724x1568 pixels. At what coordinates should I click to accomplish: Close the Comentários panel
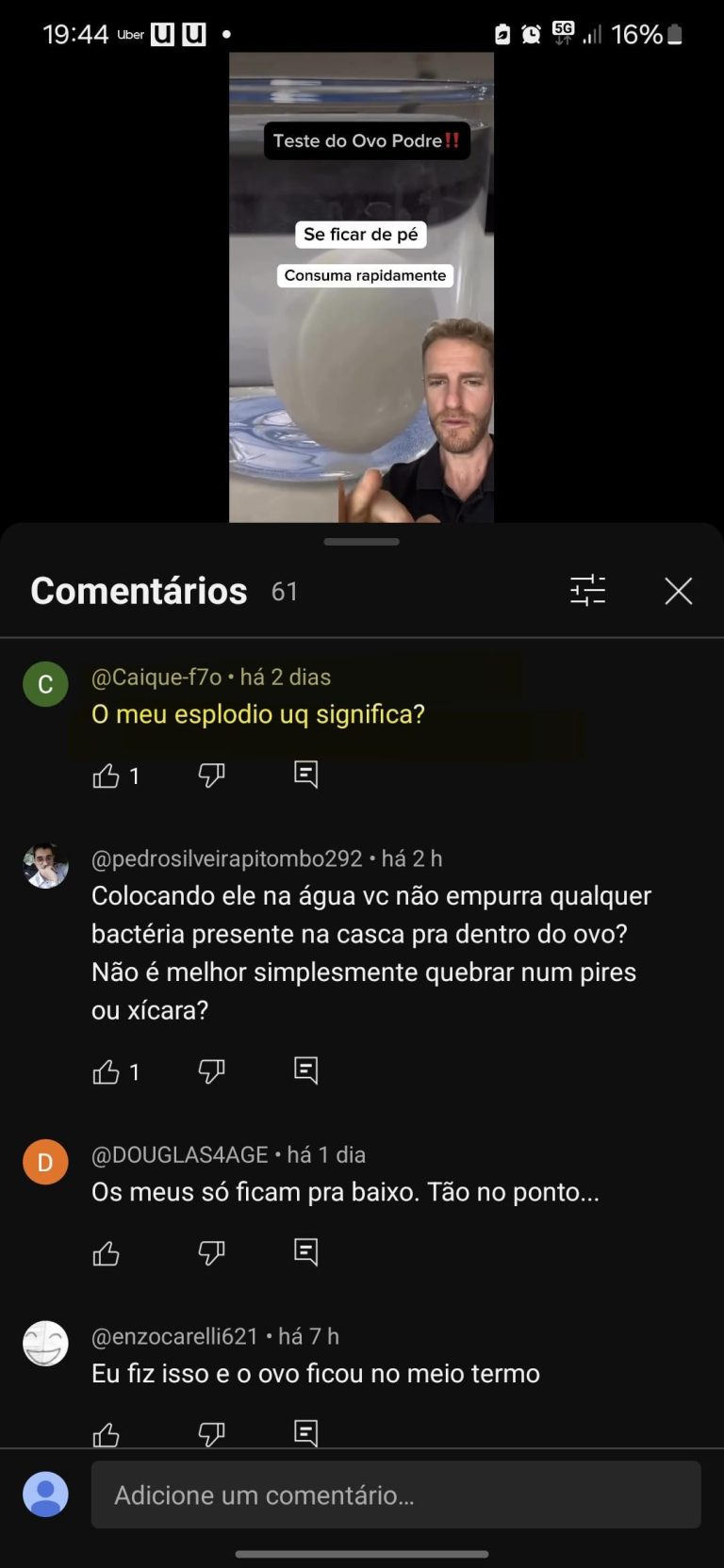(x=678, y=591)
